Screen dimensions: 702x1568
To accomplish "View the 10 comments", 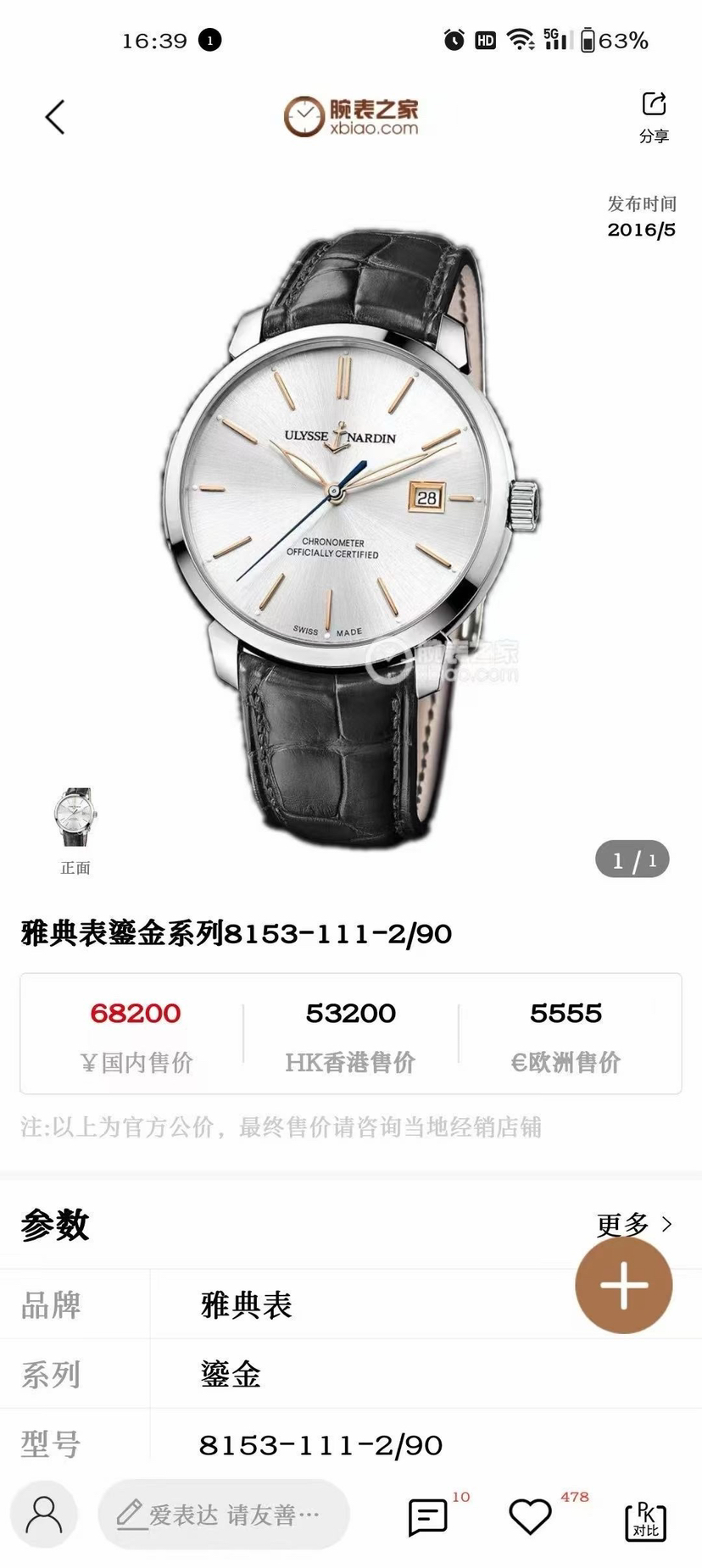I will click(428, 1516).
